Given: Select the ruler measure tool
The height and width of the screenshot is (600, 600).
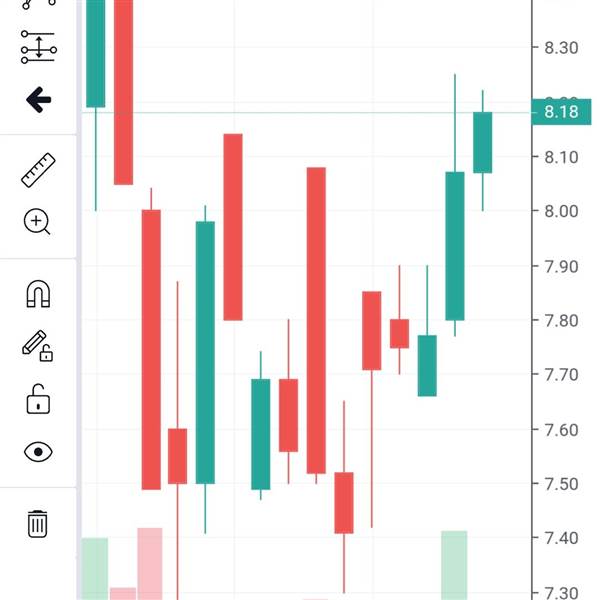Looking at the screenshot, I should [x=38, y=170].
